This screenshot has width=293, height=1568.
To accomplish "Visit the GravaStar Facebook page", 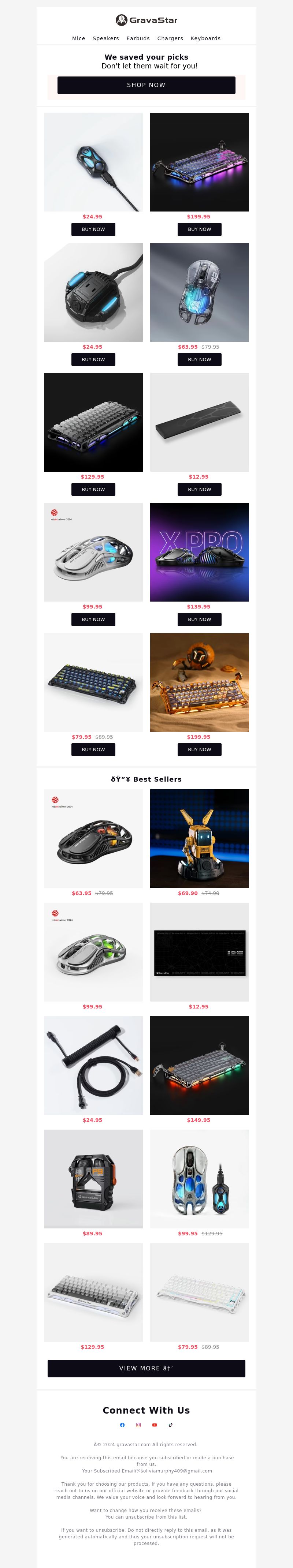I will (122, 1425).
